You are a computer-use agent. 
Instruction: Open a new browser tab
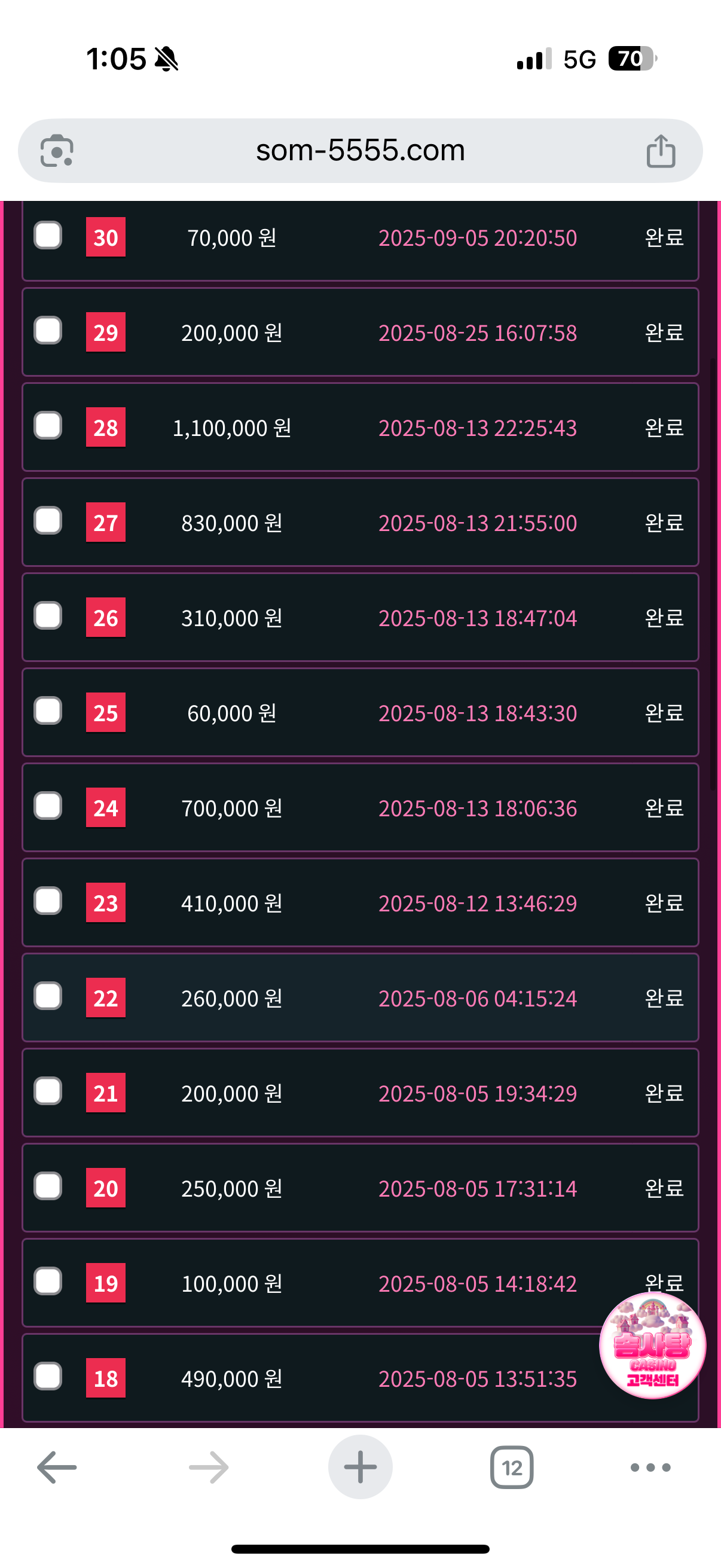(360, 1468)
